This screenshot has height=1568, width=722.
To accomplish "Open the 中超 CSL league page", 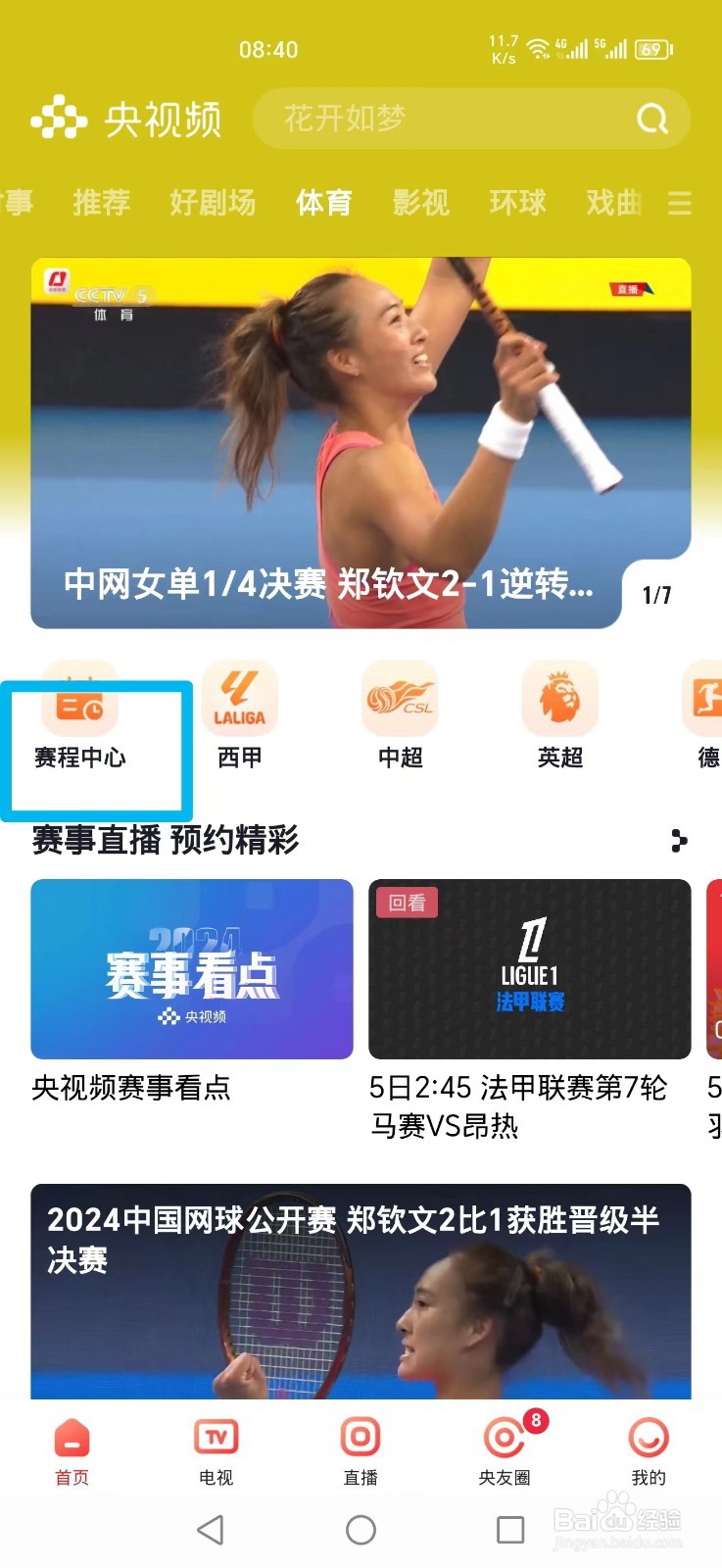I will 400,715.
